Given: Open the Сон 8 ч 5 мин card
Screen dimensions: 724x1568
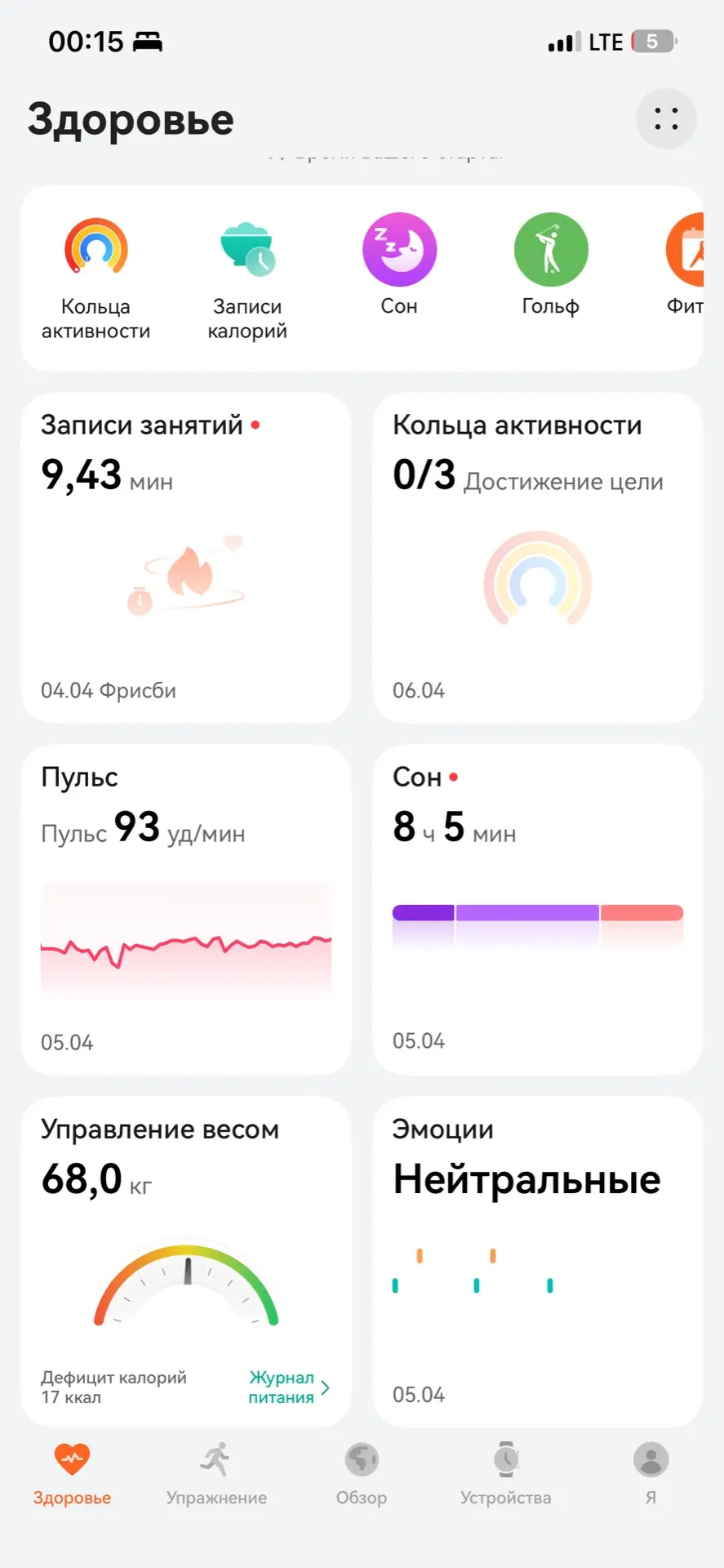Looking at the screenshot, I should [x=537, y=909].
